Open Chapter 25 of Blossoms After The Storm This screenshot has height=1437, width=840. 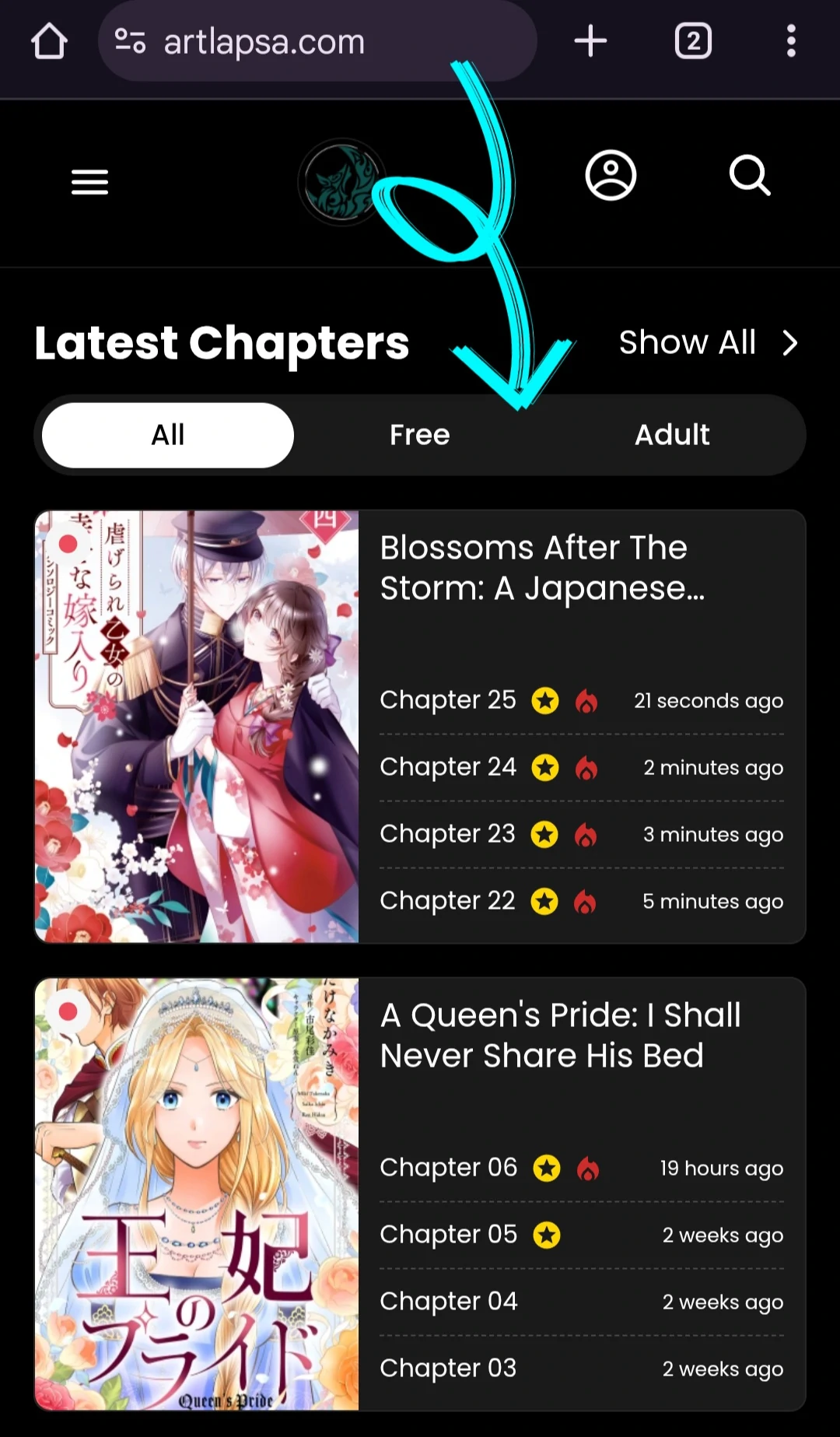click(448, 700)
